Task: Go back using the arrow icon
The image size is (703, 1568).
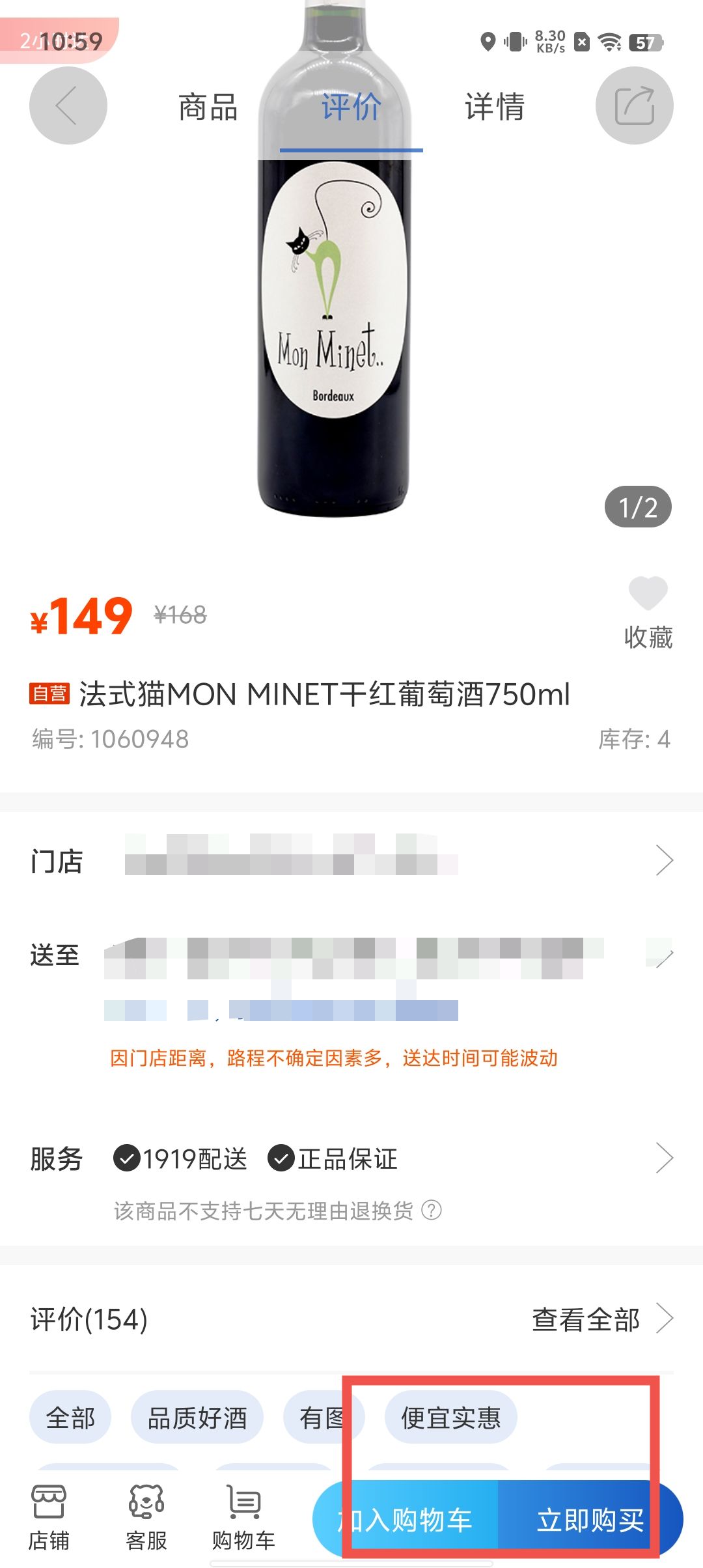Action: (x=68, y=105)
